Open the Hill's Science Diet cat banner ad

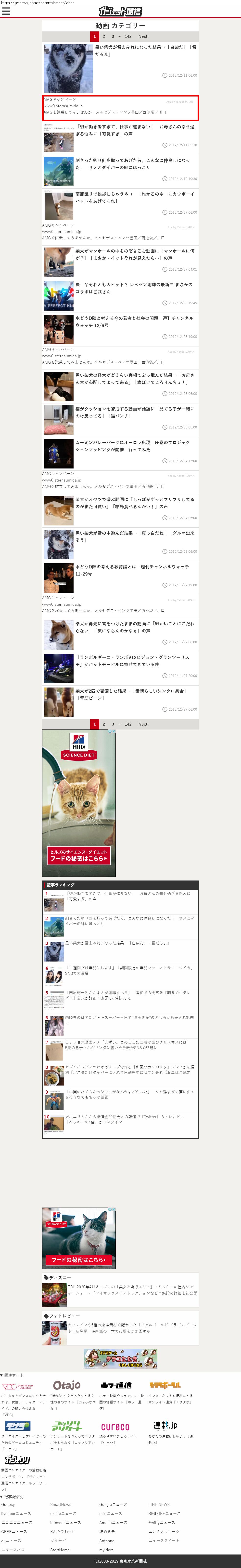[79, 798]
